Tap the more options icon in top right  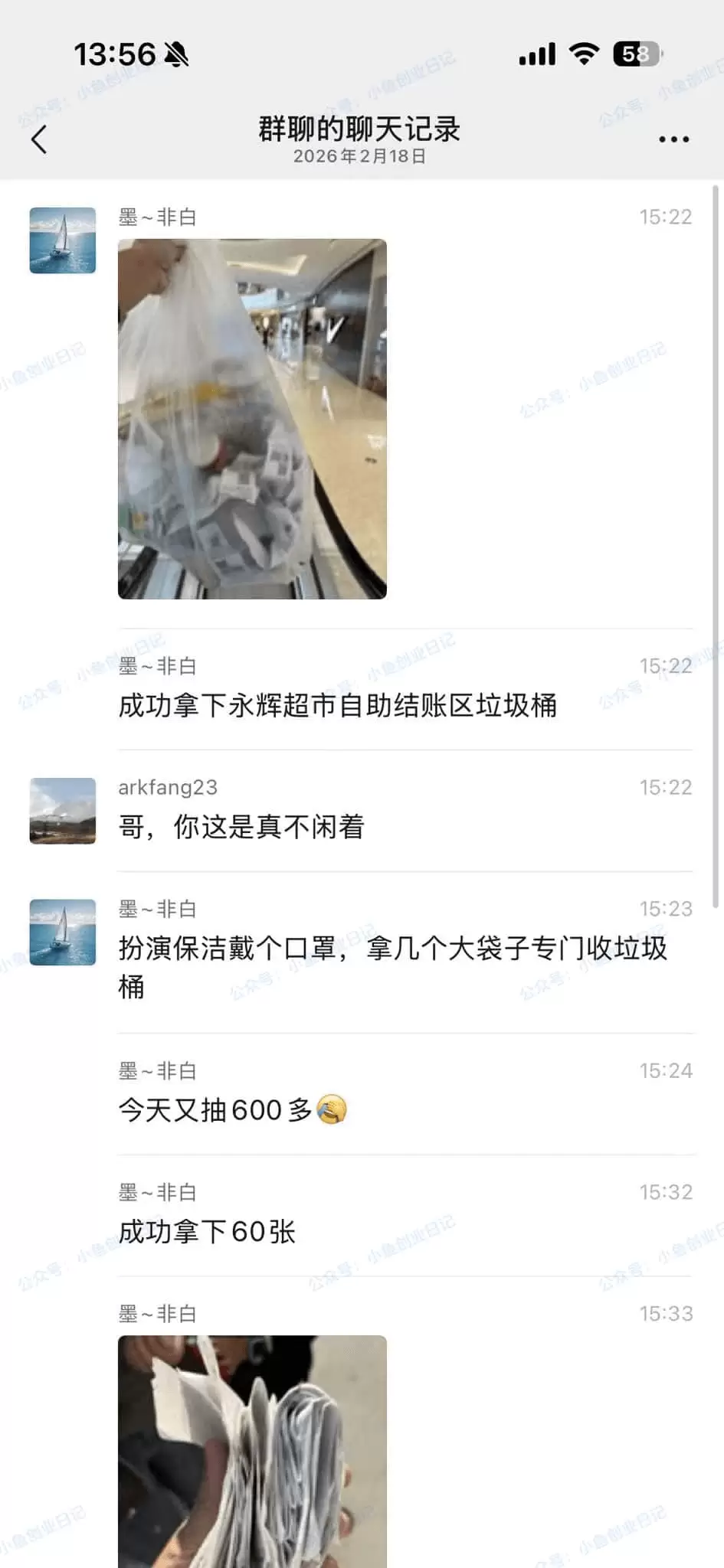coord(673,138)
